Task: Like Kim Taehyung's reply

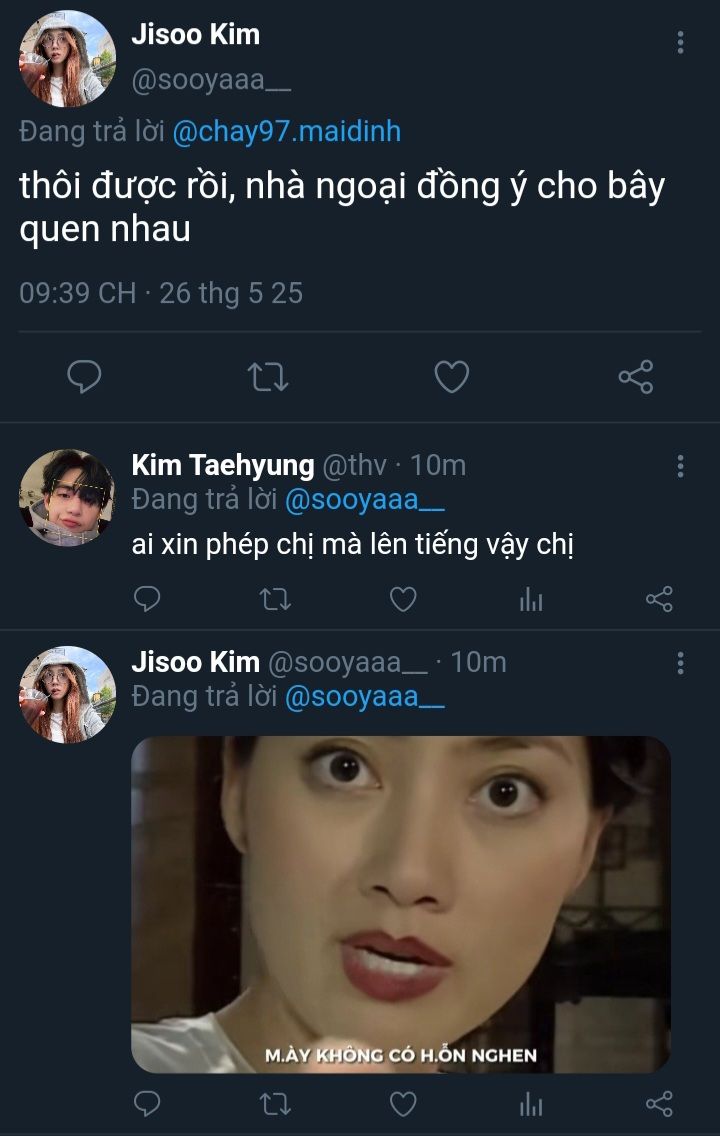Action: click(x=403, y=599)
